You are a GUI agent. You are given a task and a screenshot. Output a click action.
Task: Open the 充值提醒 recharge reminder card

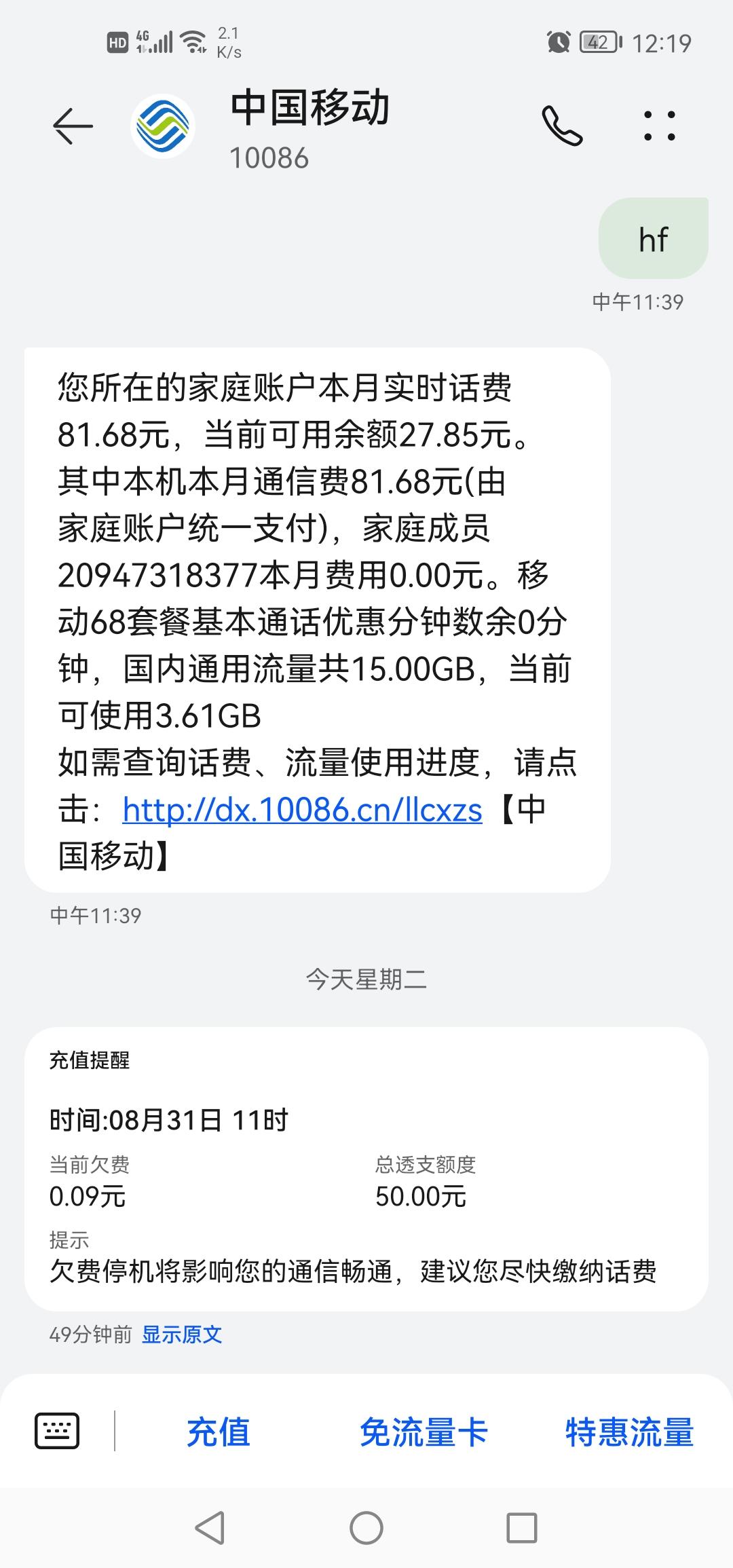(366, 1169)
